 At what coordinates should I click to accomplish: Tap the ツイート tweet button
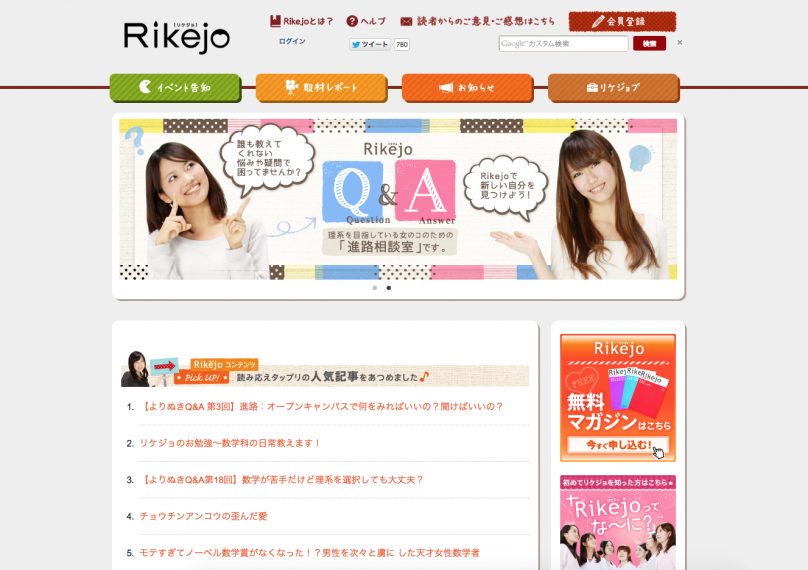click(370, 44)
